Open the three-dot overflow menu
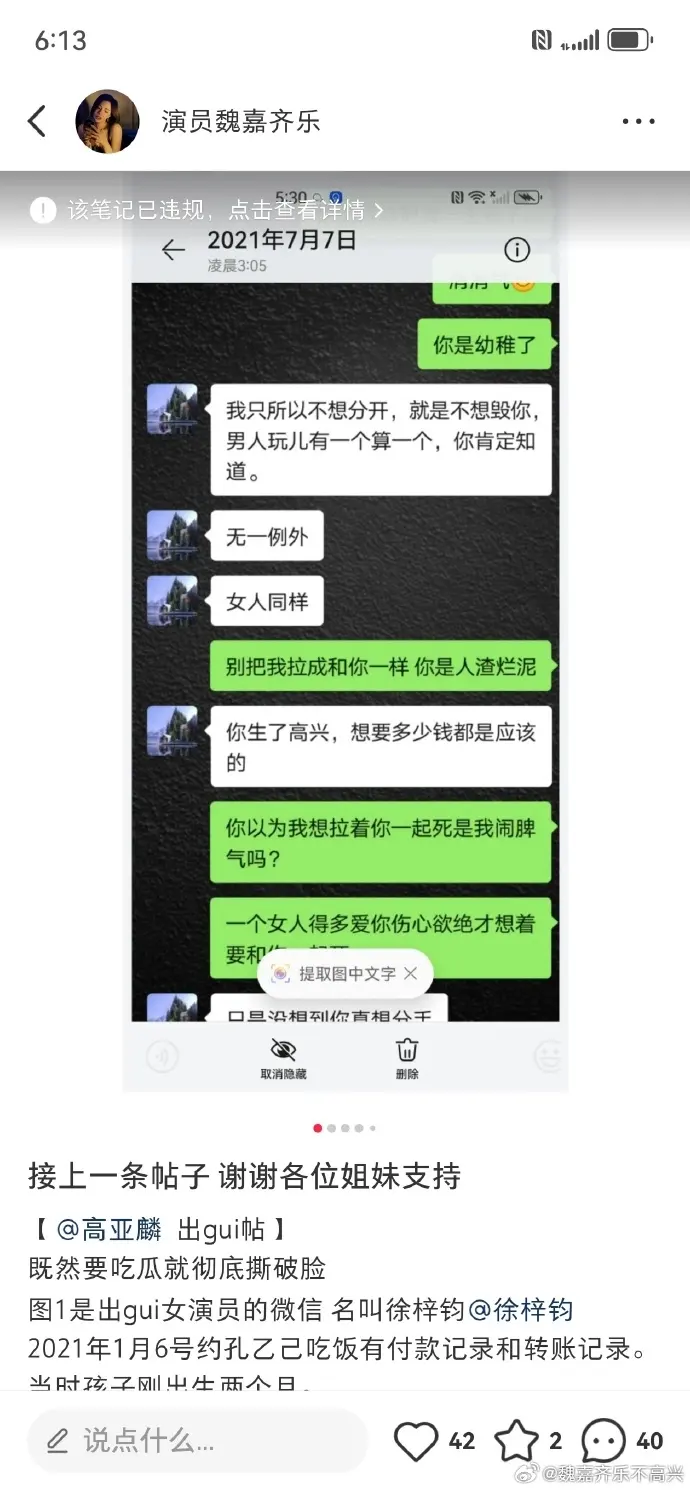 [638, 122]
